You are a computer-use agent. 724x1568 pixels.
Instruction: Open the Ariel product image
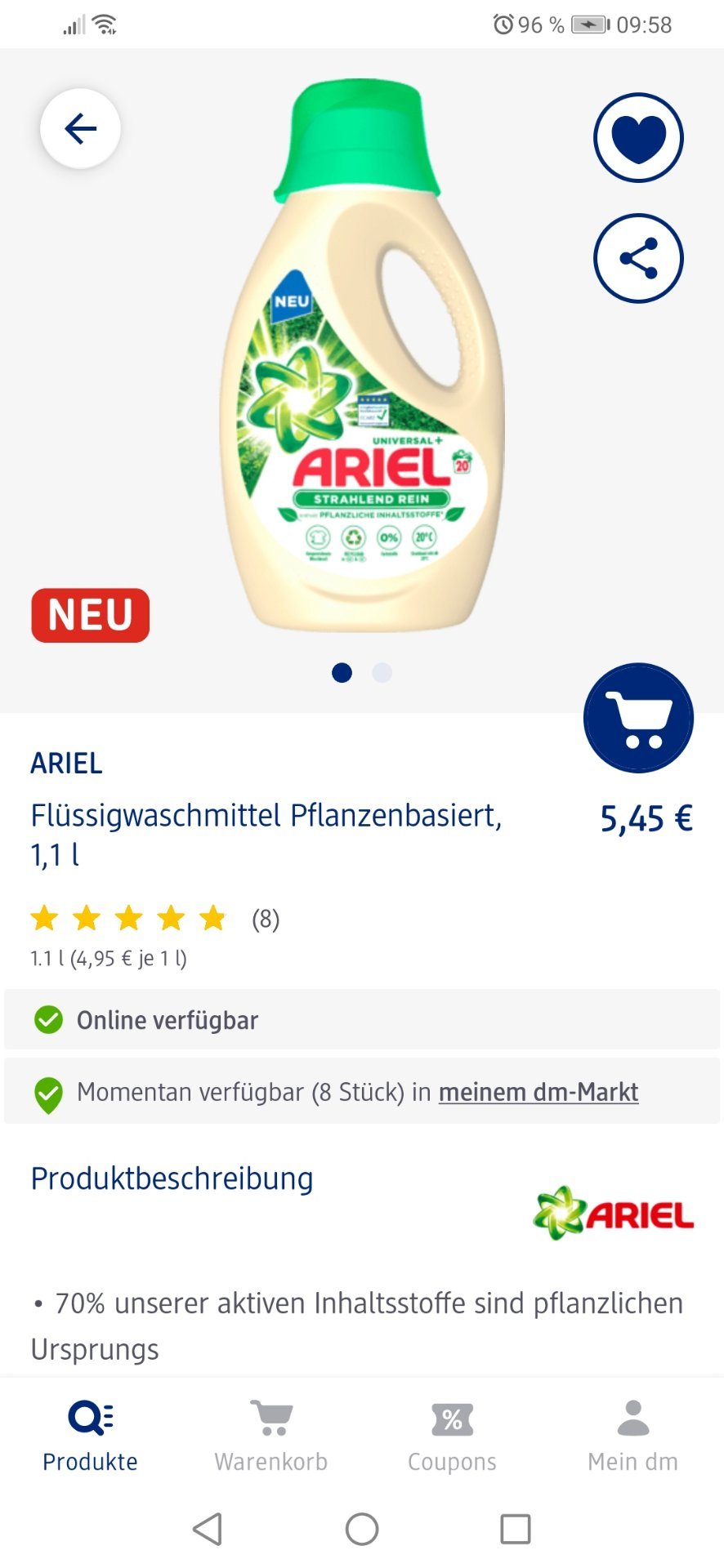tap(362, 356)
